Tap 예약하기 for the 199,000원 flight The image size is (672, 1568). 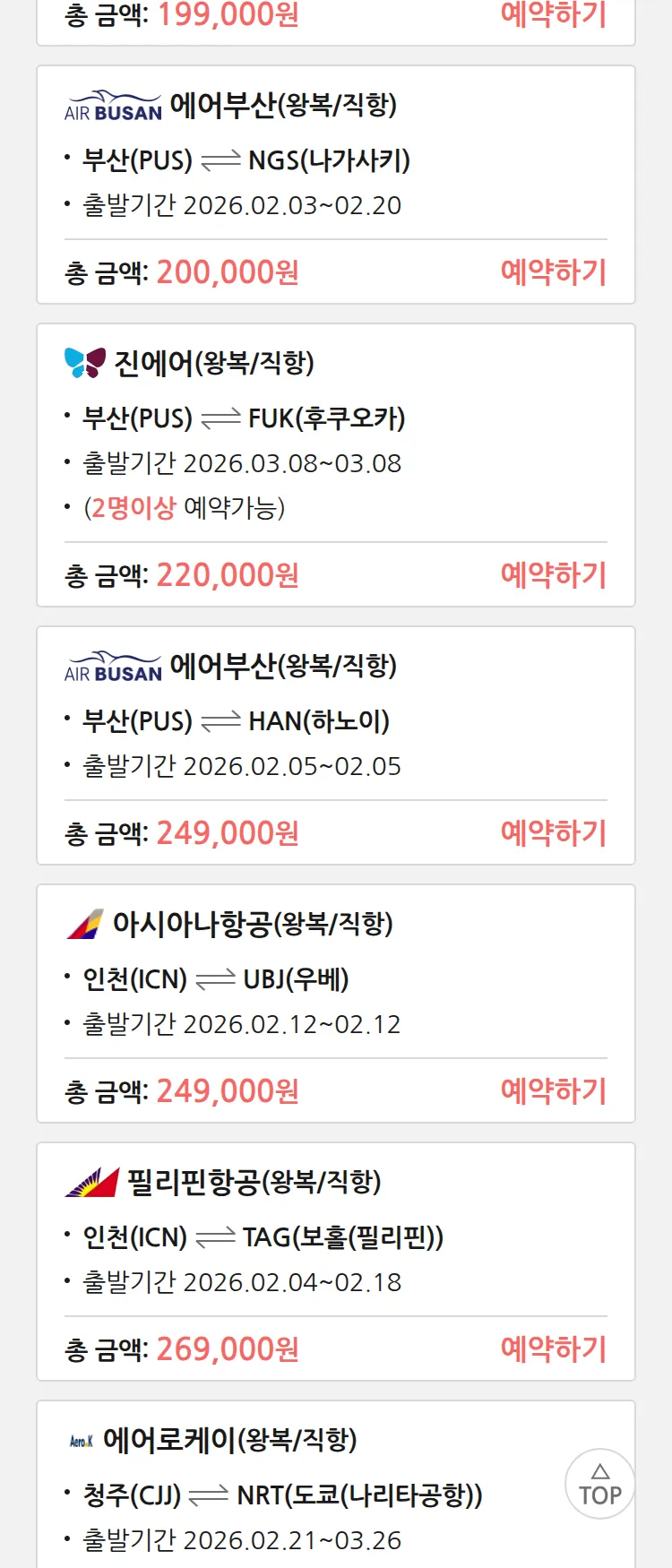coord(553,14)
